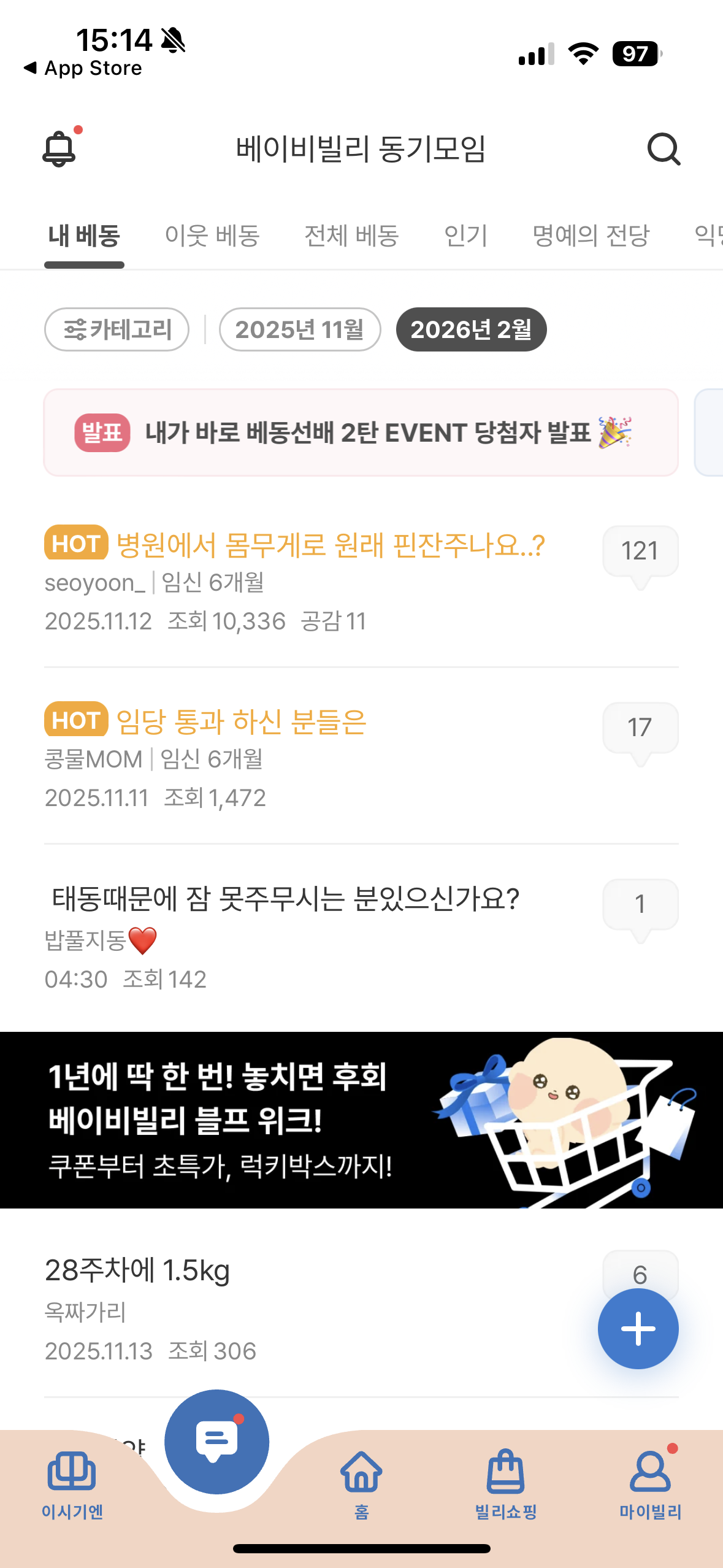Open the 명예의 전당 tab
Image resolution: width=723 pixels, height=1568 pixels.
click(591, 236)
